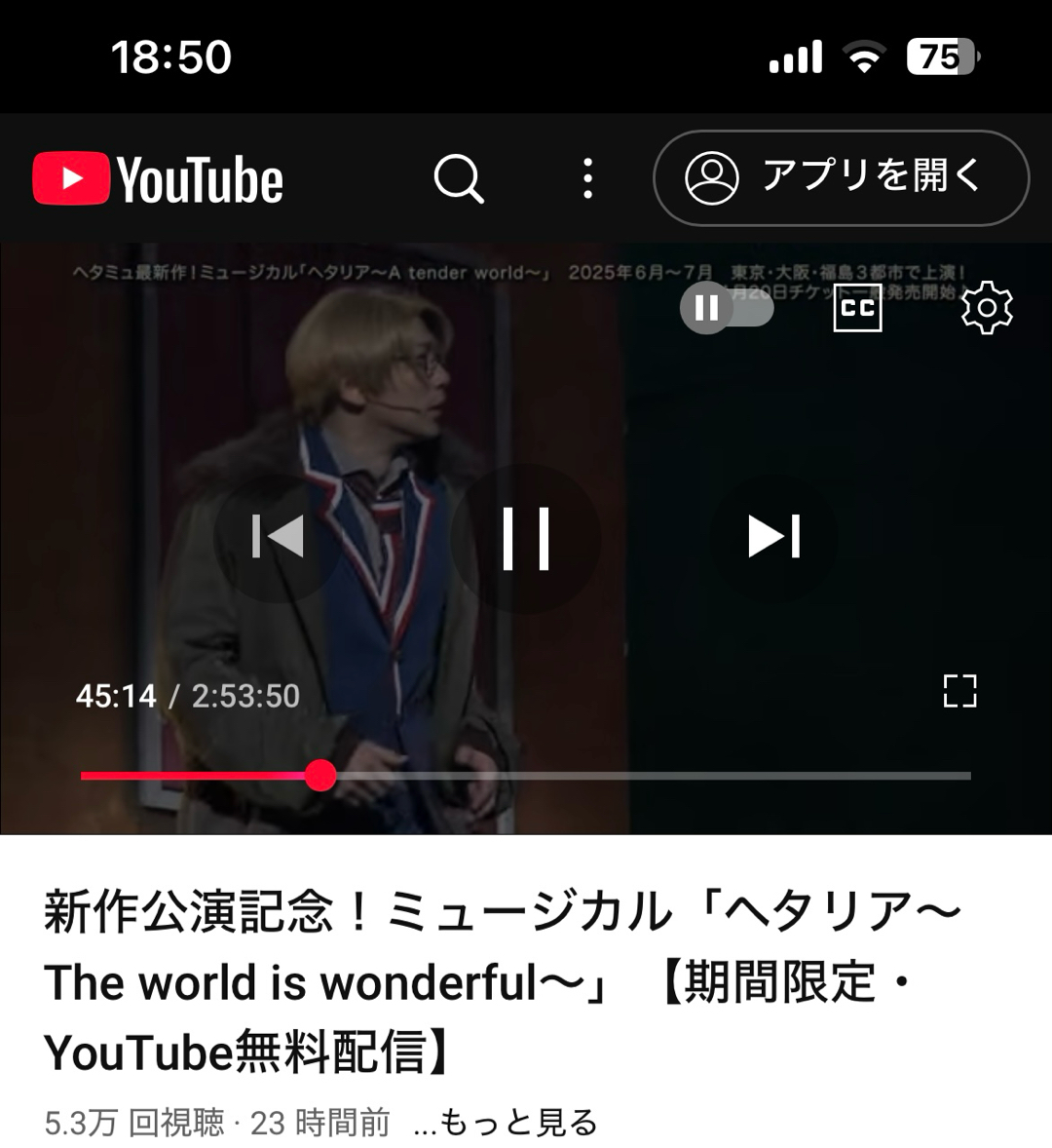The image size is (1052, 1148).
Task: Enter fullscreen mode
Action: pyautogui.click(x=959, y=690)
